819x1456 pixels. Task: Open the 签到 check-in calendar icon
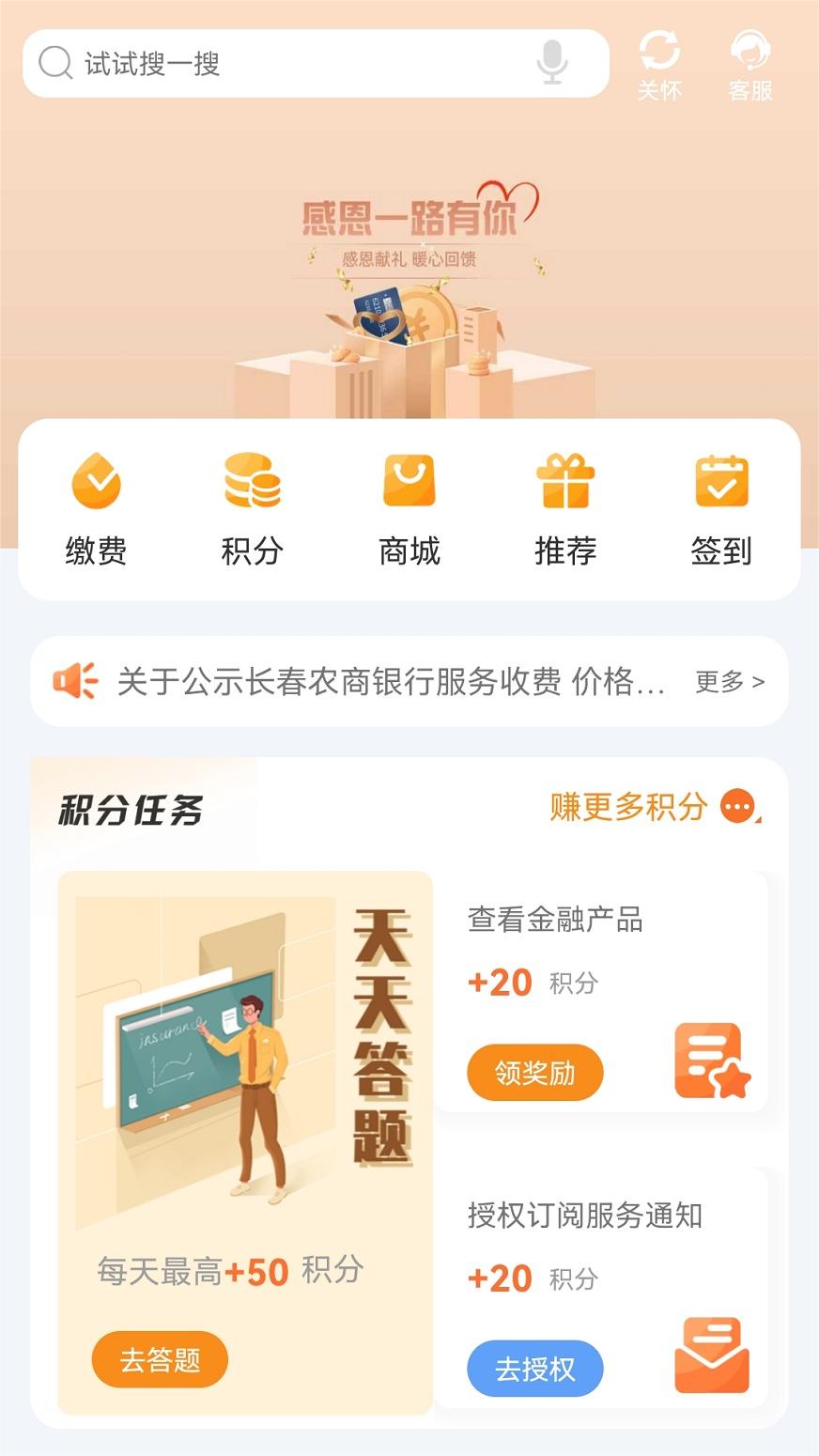coord(721,481)
